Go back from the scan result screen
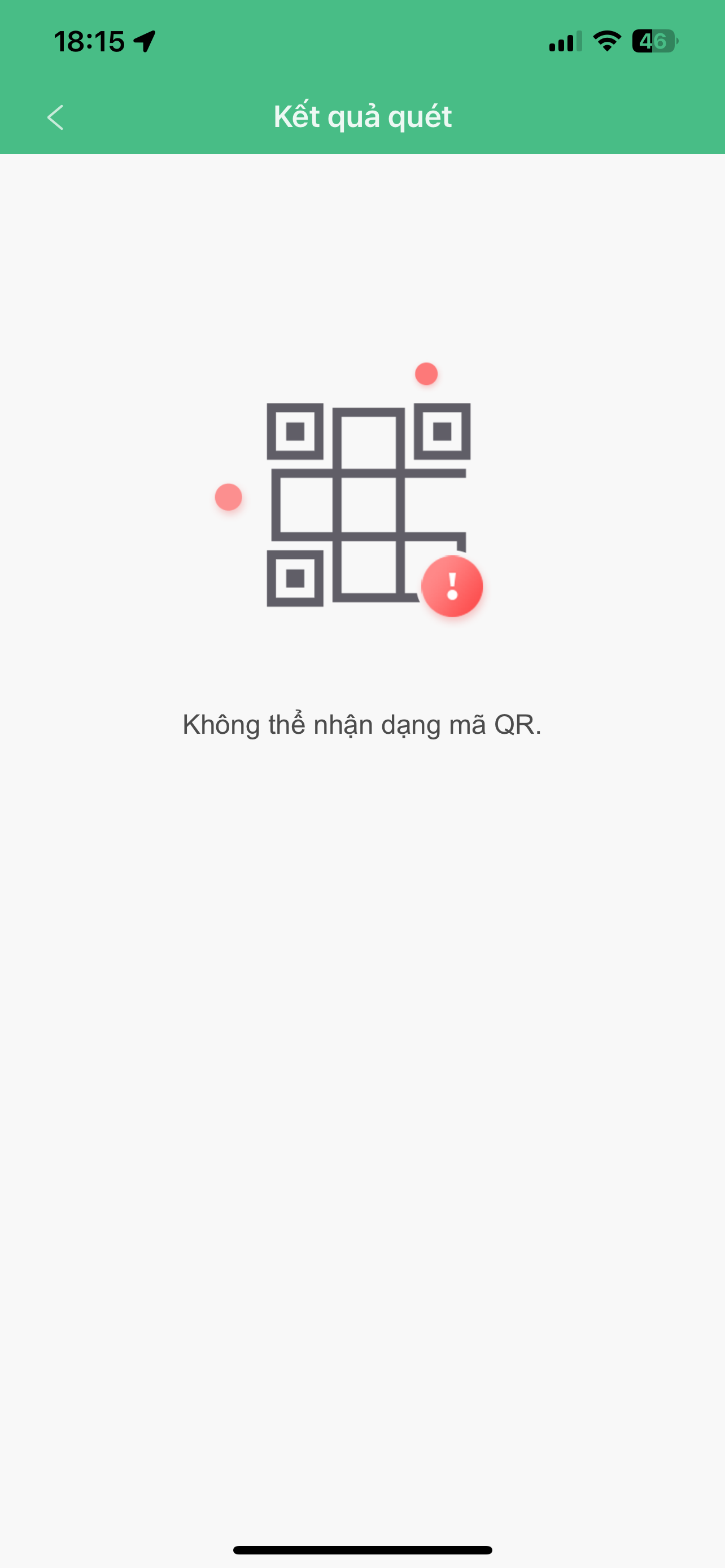This screenshot has width=725, height=1568. pyautogui.click(x=55, y=117)
